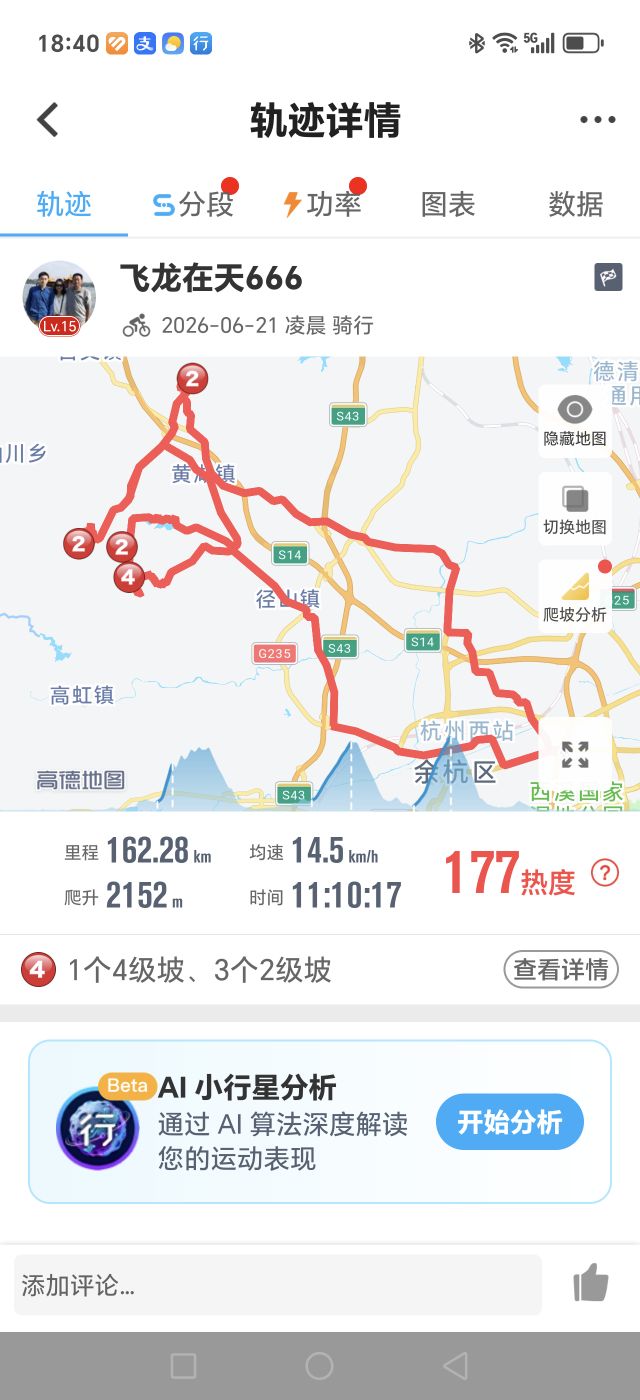Open the three-dot overflow menu
Viewport: 640px width, 1400px height.
point(597,120)
